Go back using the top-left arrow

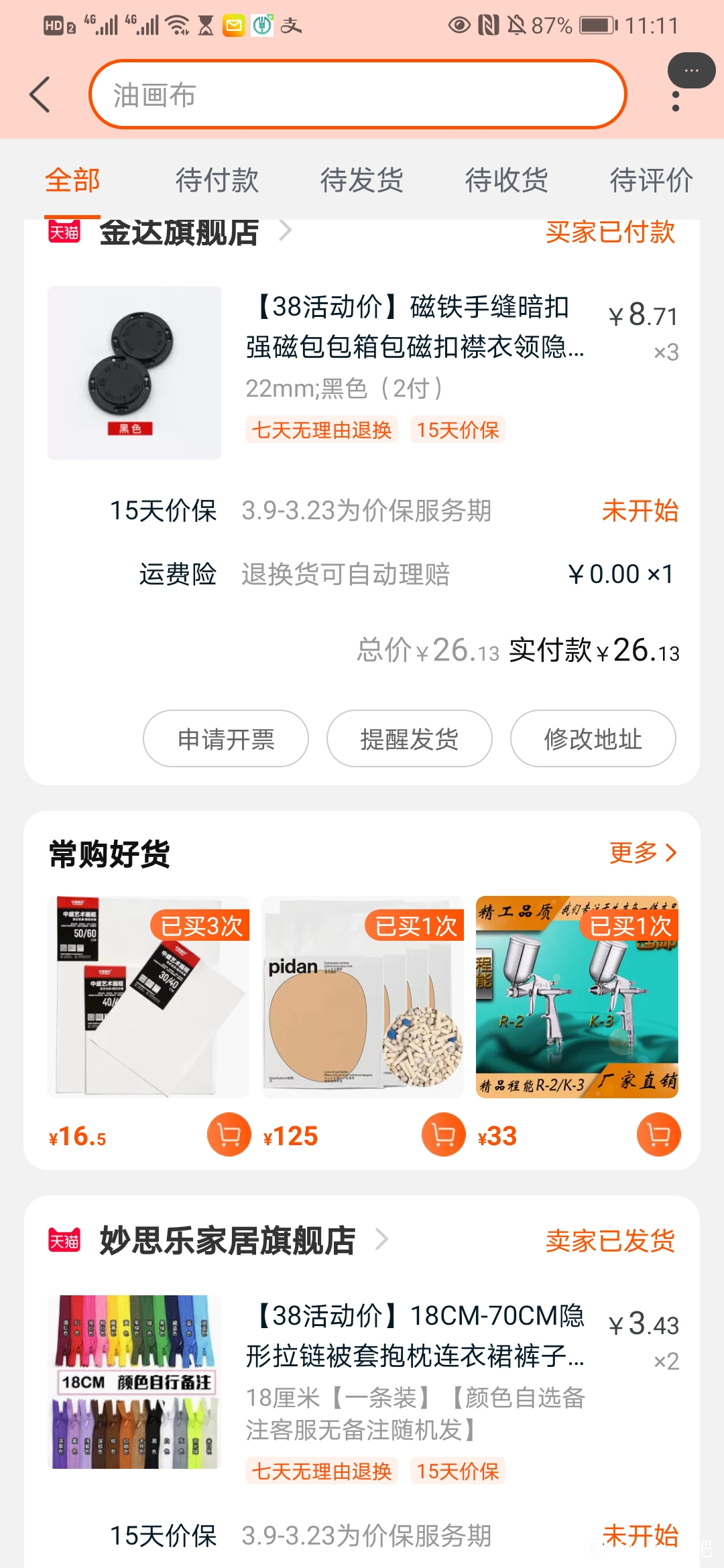click(x=40, y=94)
